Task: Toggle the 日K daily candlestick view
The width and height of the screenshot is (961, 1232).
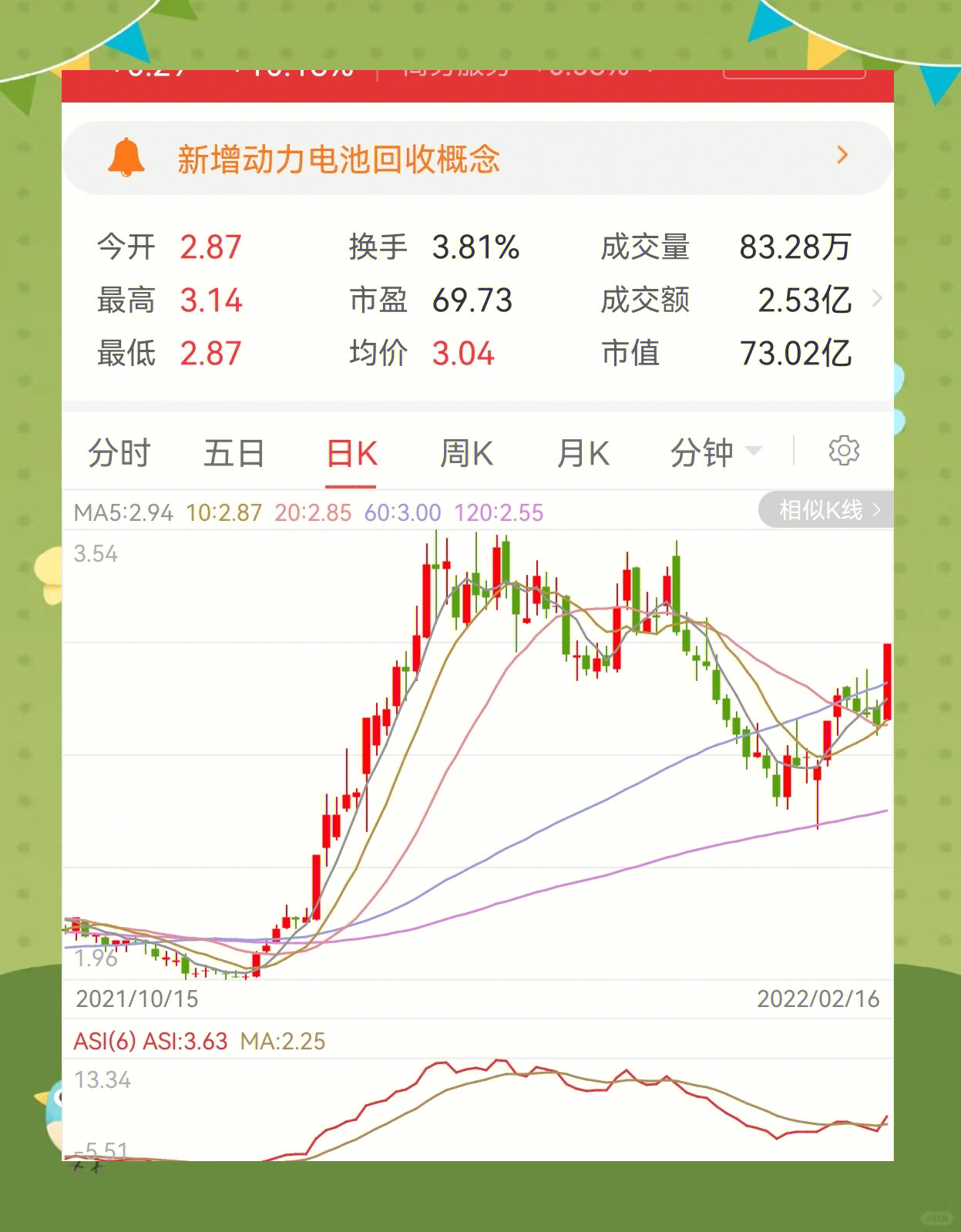Action: click(x=351, y=454)
